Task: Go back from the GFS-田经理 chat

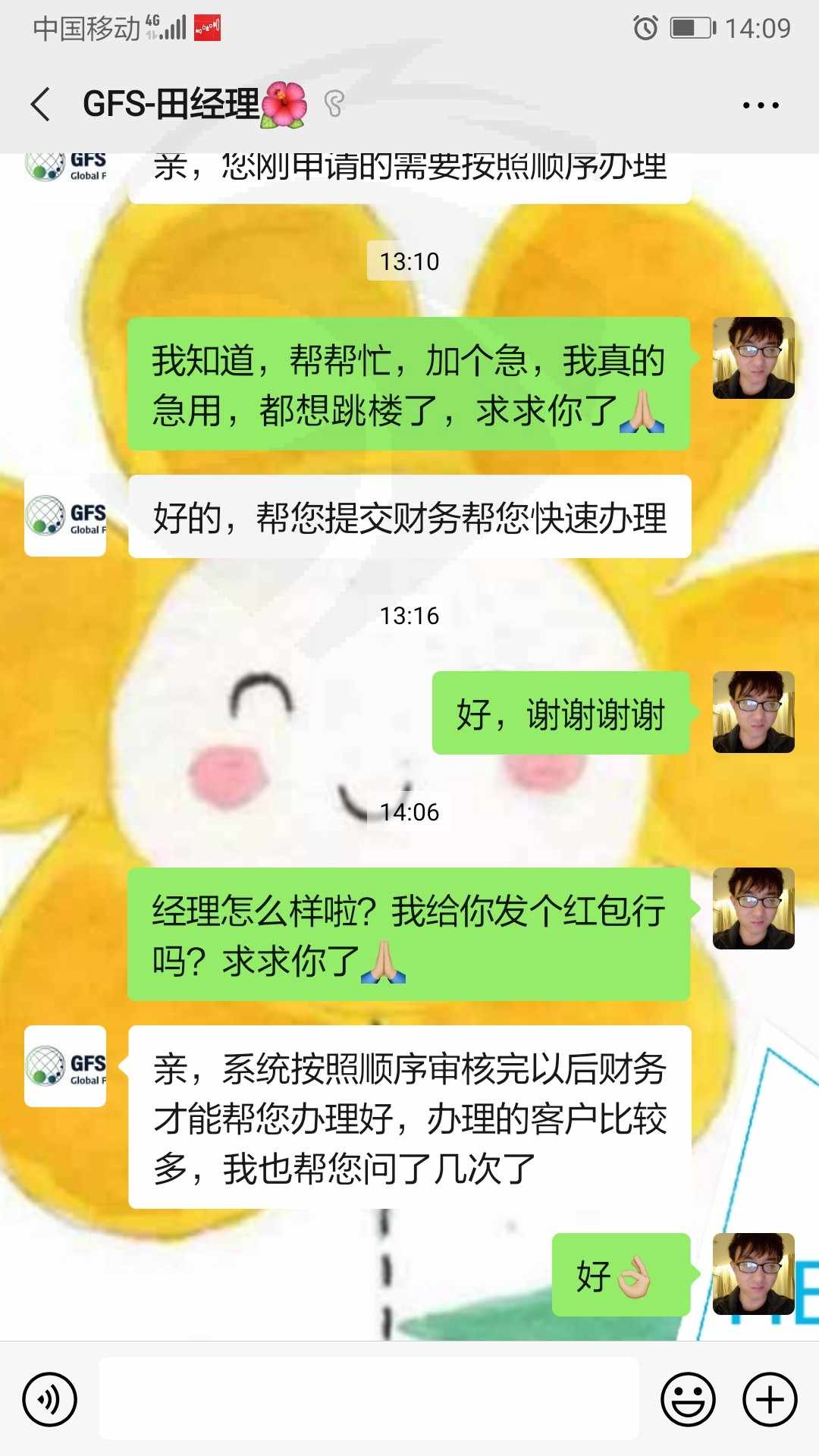Action: click(41, 104)
